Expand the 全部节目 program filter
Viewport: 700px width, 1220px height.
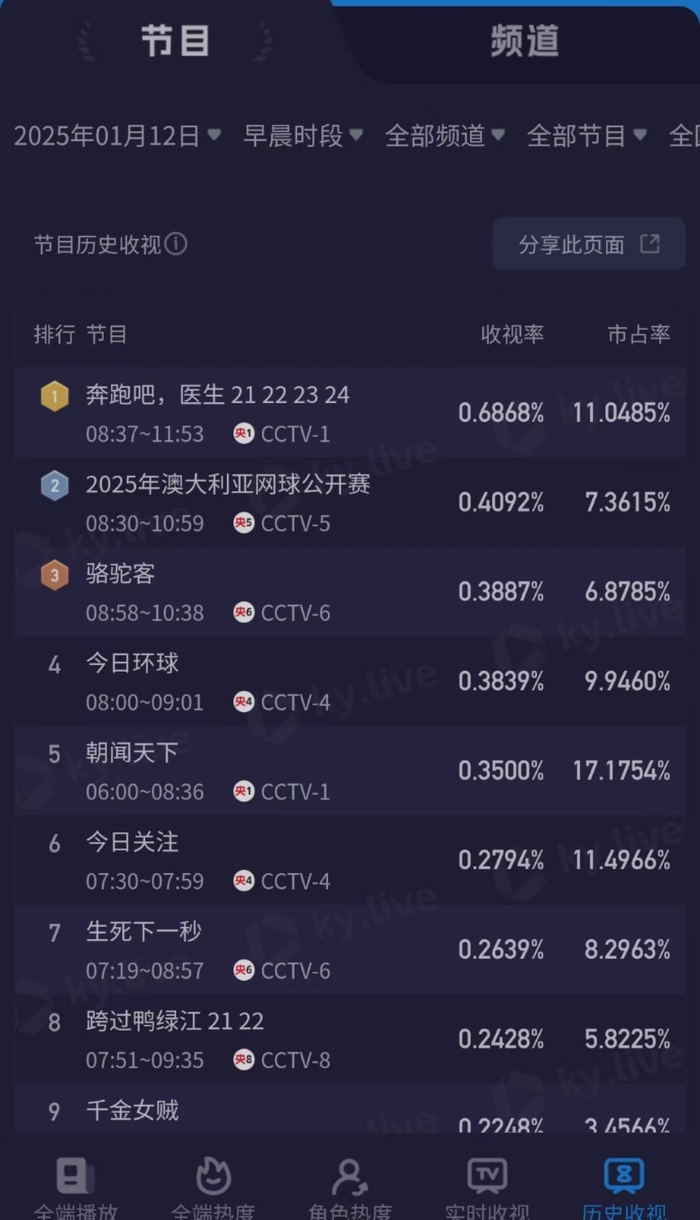(x=587, y=136)
